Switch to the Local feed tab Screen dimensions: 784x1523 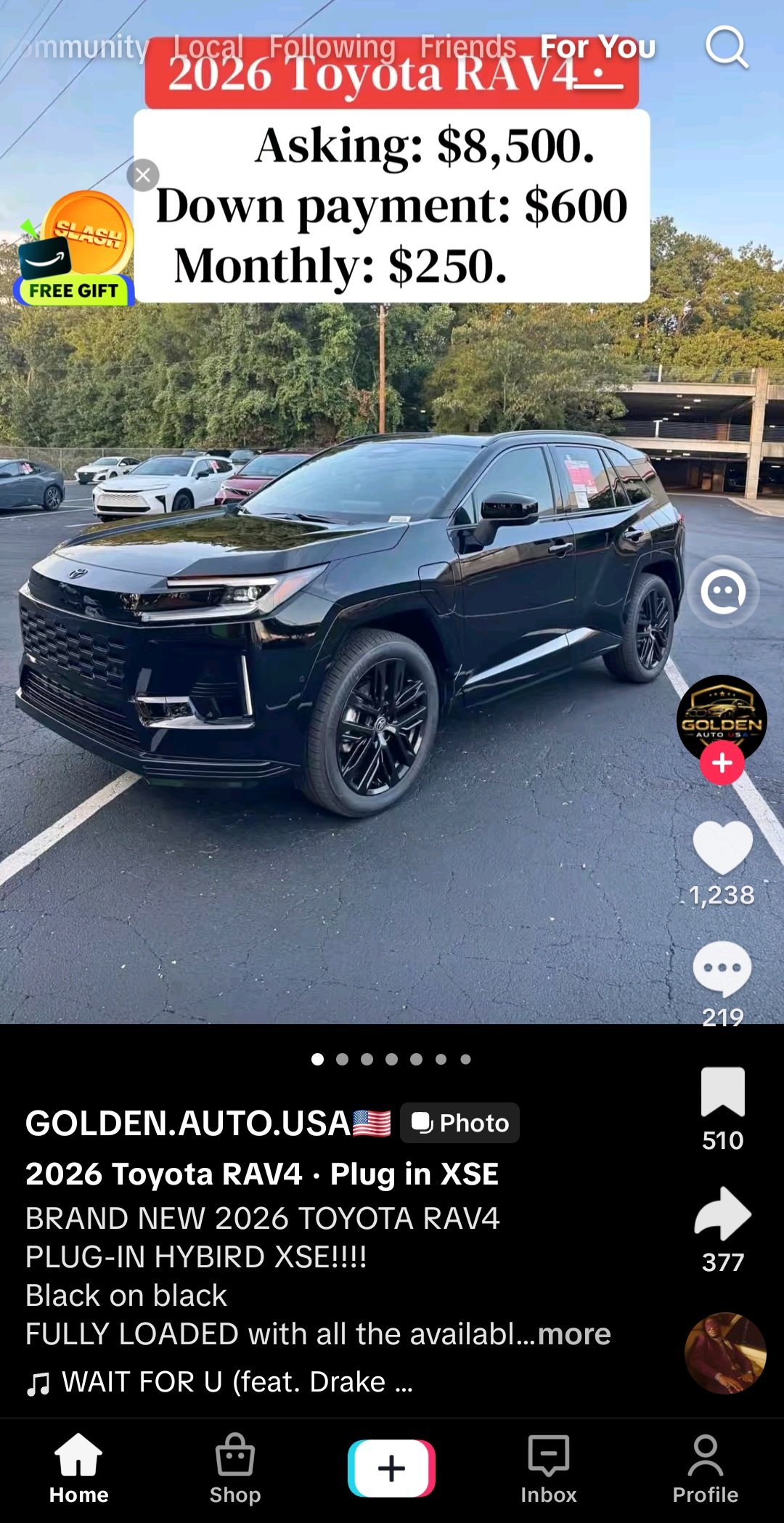tap(208, 47)
